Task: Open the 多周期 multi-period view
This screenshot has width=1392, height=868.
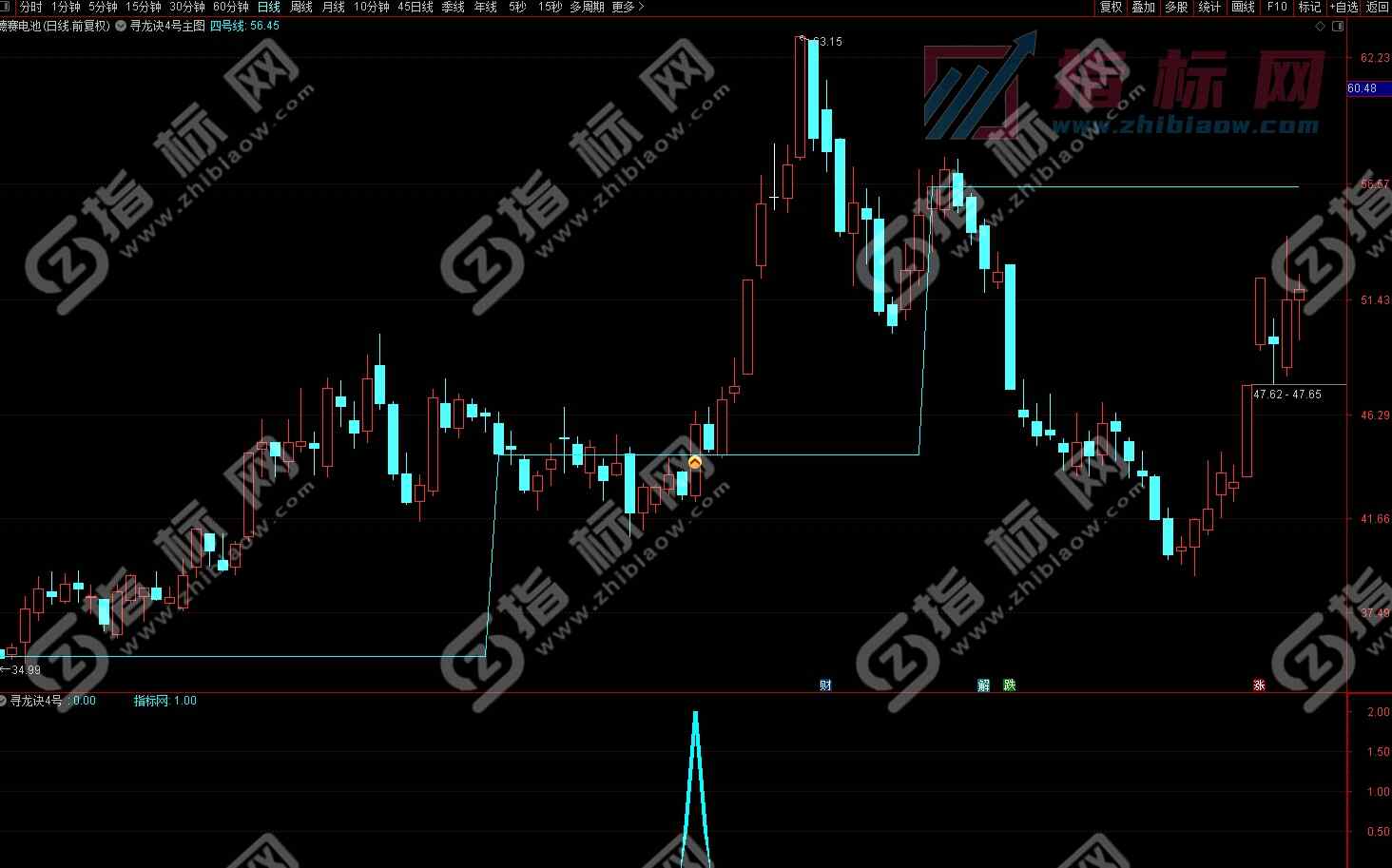Action: pyautogui.click(x=587, y=7)
